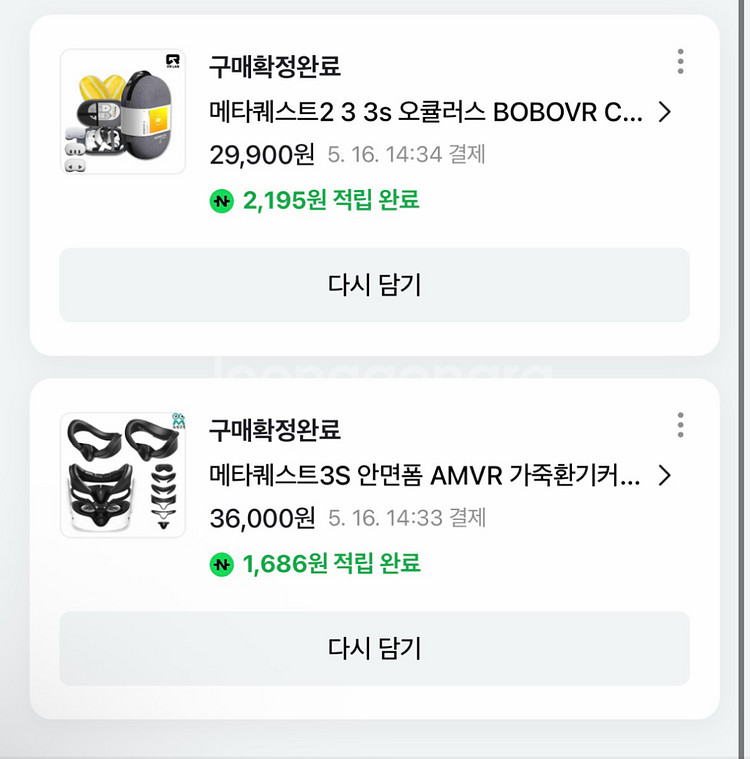Tap 다시 담기 for the 29,900원 order
Viewport: 750px width, 759px height.
pyautogui.click(x=374, y=285)
